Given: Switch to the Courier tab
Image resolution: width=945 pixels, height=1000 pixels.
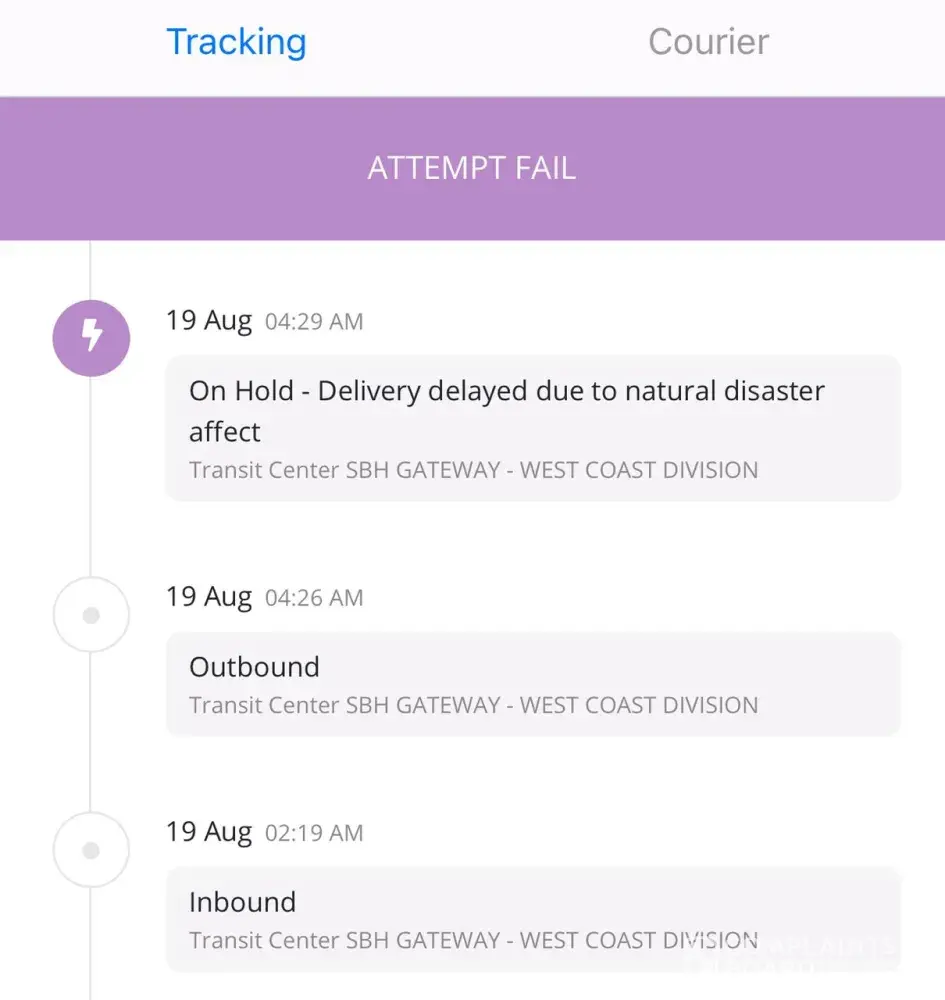Looking at the screenshot, I should point(708,42).
